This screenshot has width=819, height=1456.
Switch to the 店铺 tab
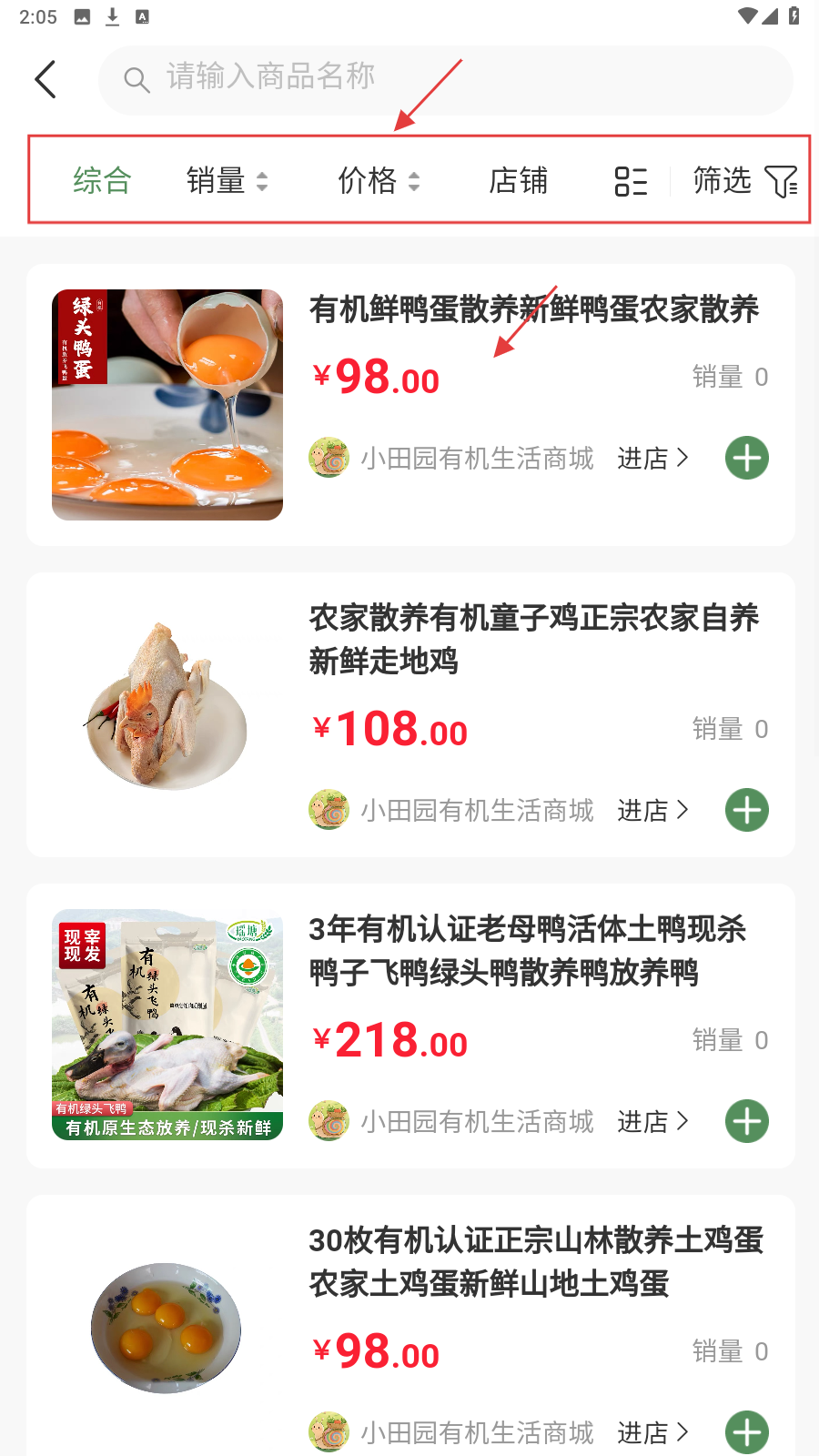tap(518, 181)
